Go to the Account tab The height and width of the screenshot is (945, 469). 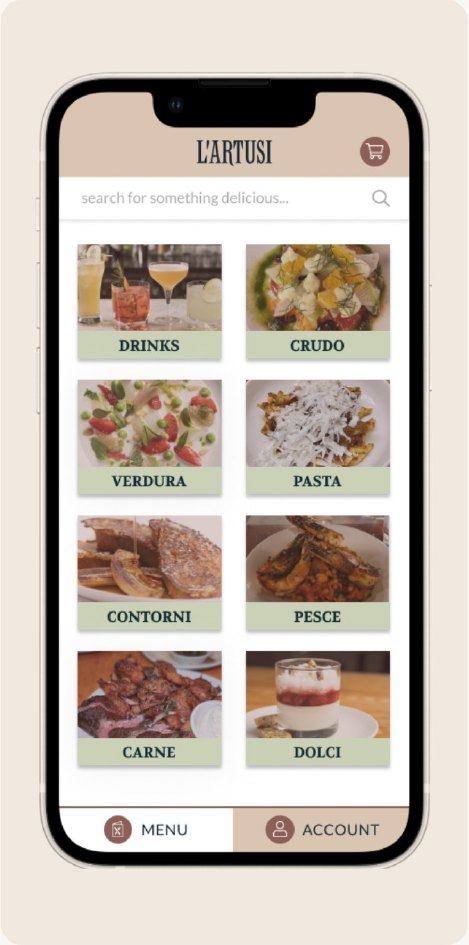click(321, 829)
